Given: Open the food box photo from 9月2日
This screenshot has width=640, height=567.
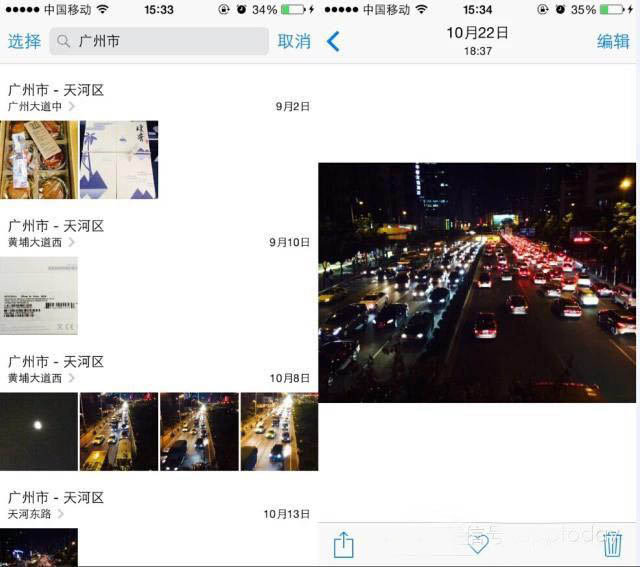Looking at the screenshot, I should coord(39,160).
